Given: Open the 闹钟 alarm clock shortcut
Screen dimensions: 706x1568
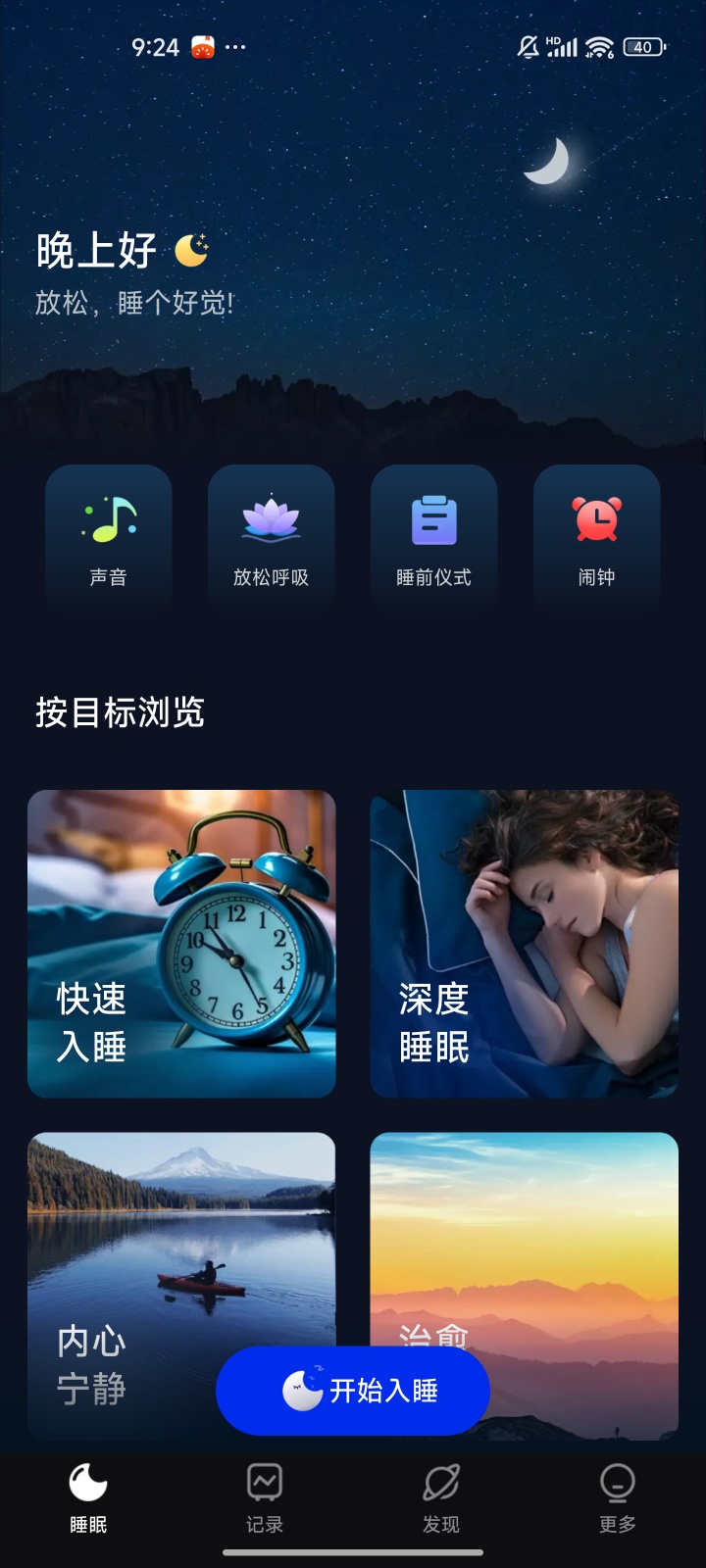Looking at the screenshot, I should pos(596,537).
